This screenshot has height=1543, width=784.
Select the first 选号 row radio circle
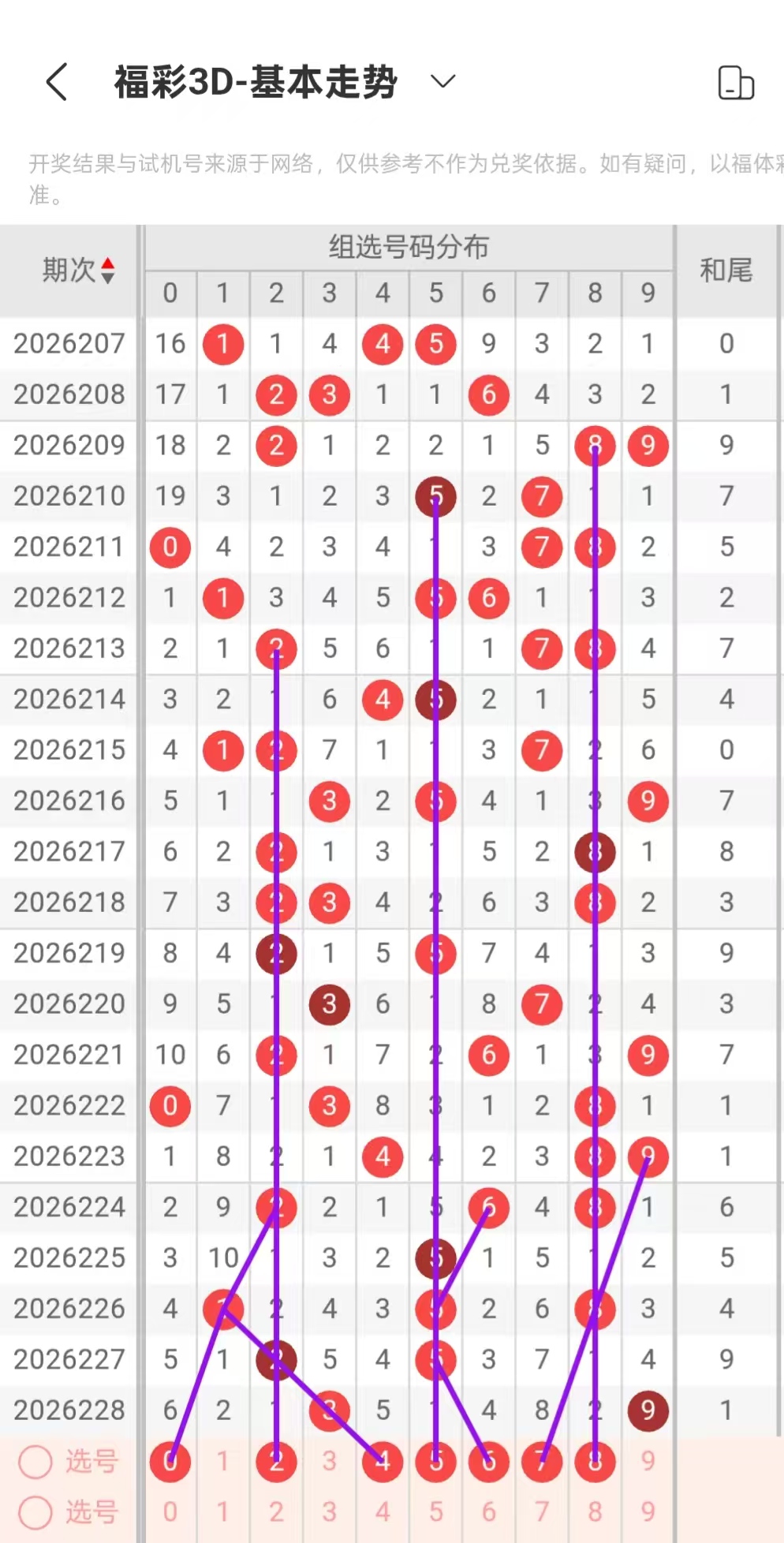click(x=35, y=1462)
